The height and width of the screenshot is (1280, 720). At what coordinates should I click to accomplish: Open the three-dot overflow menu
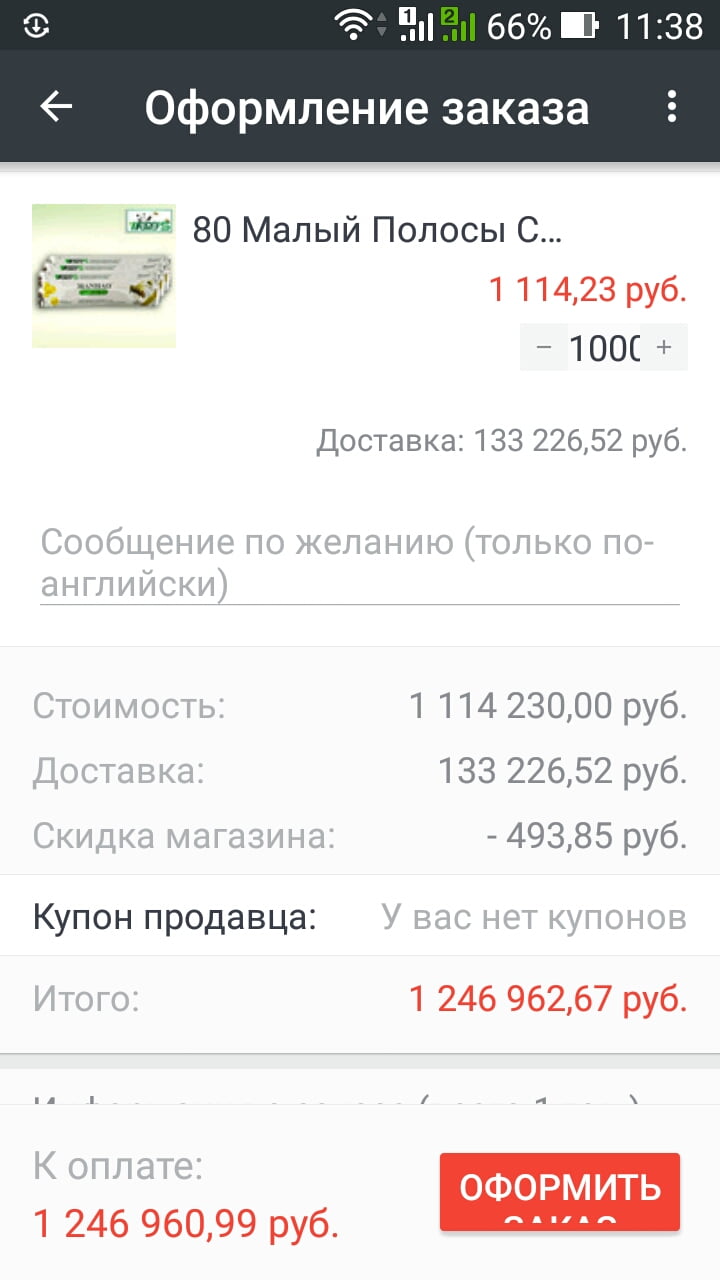pos(671,107)
